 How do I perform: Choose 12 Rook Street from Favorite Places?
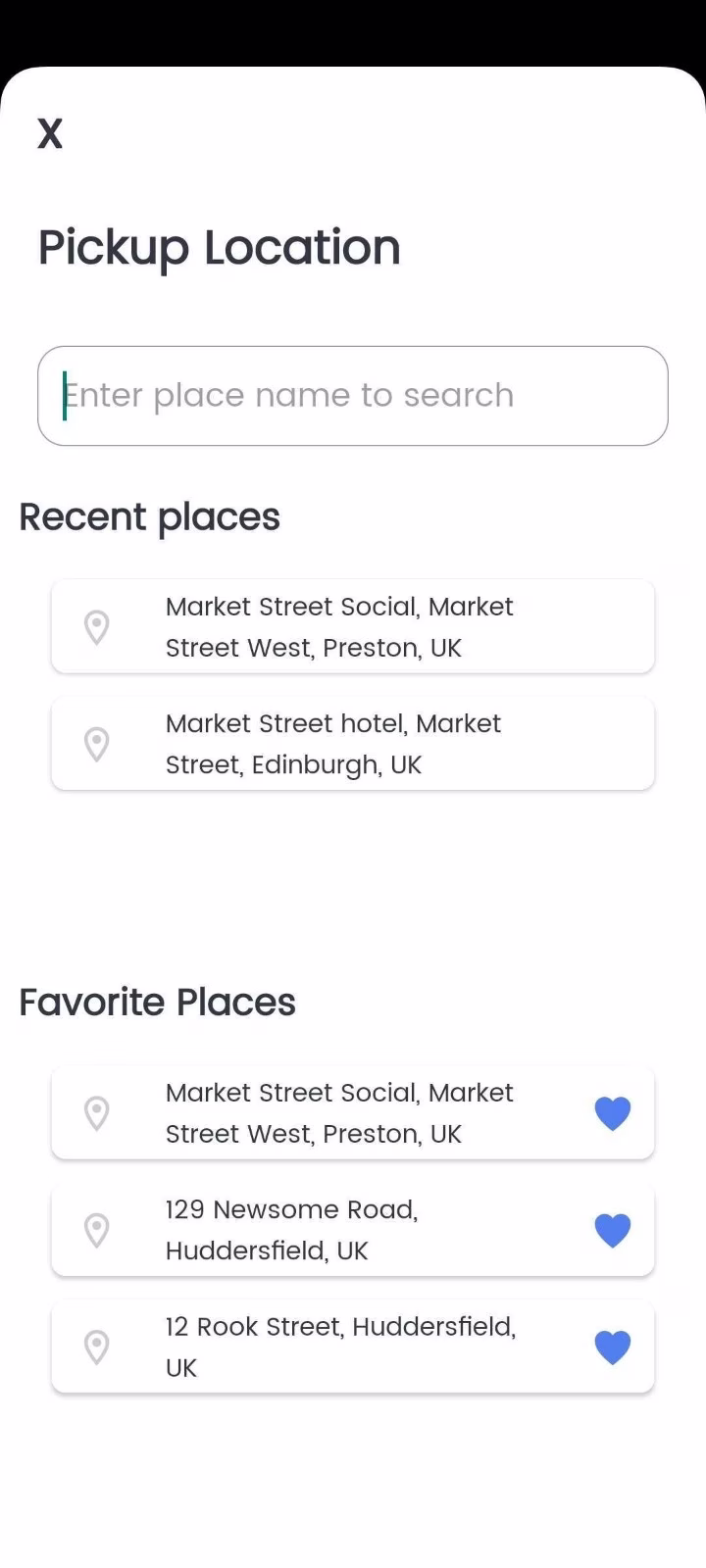point(340,1347)
